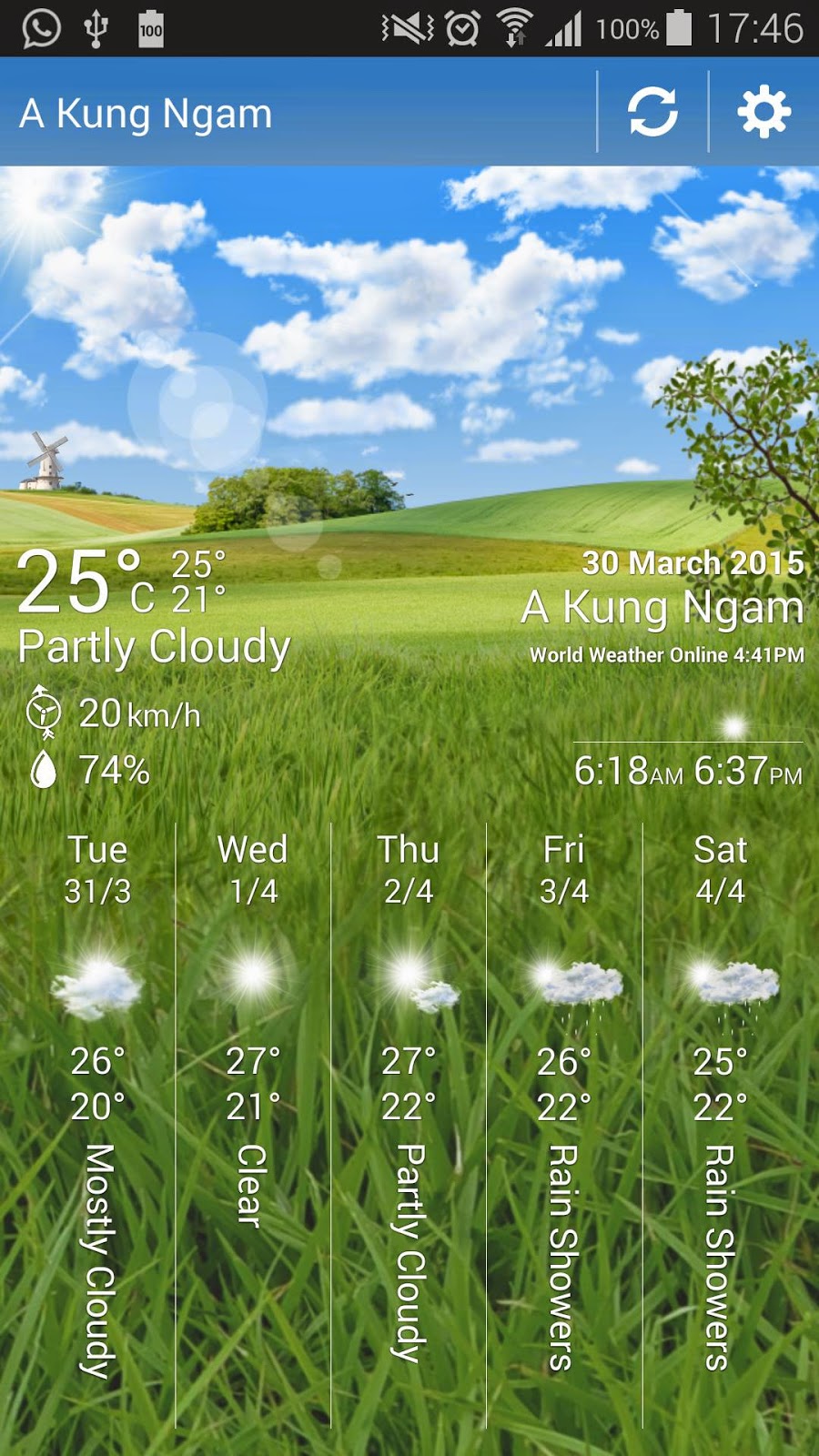
Task: Tap the A Kung Ngam location title
Action: click(147, 114)
